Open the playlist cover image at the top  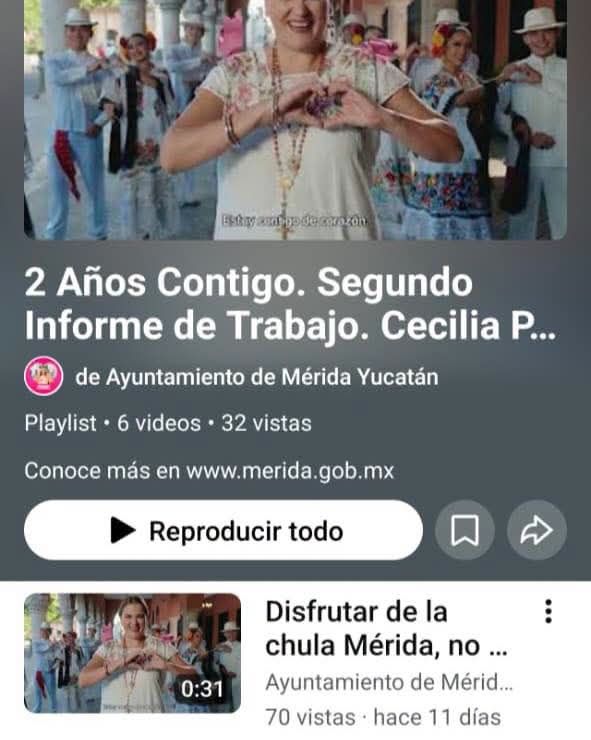(296, 120)
